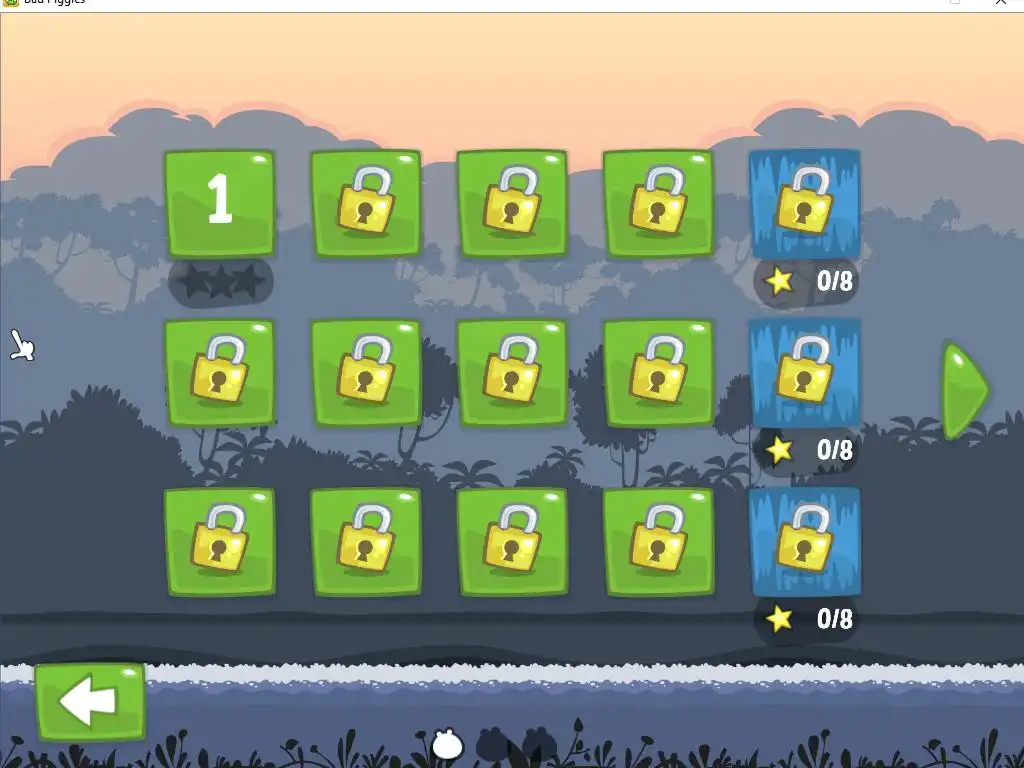Screen dimensions: 1024x768
Task: Start level 1
Action: (x=219, y=202)
